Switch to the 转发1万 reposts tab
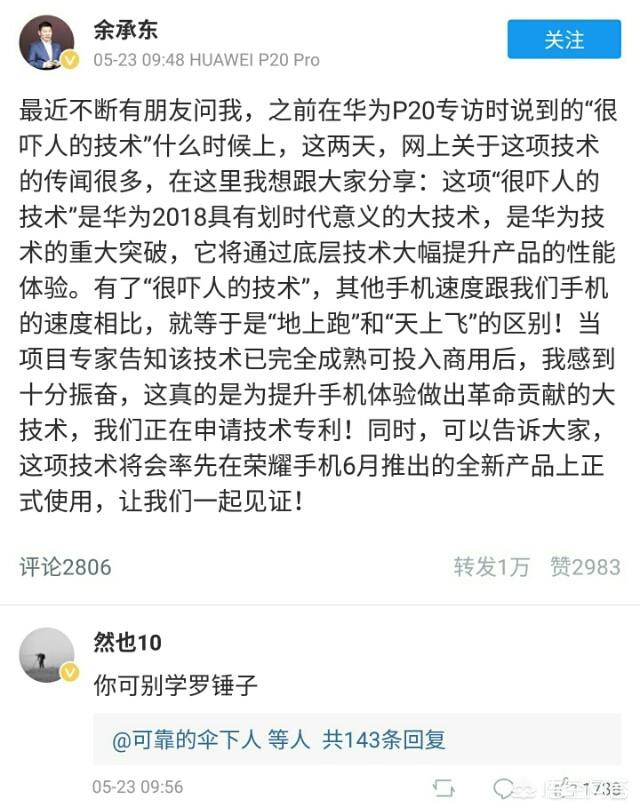640x811 pixels. 491,567
